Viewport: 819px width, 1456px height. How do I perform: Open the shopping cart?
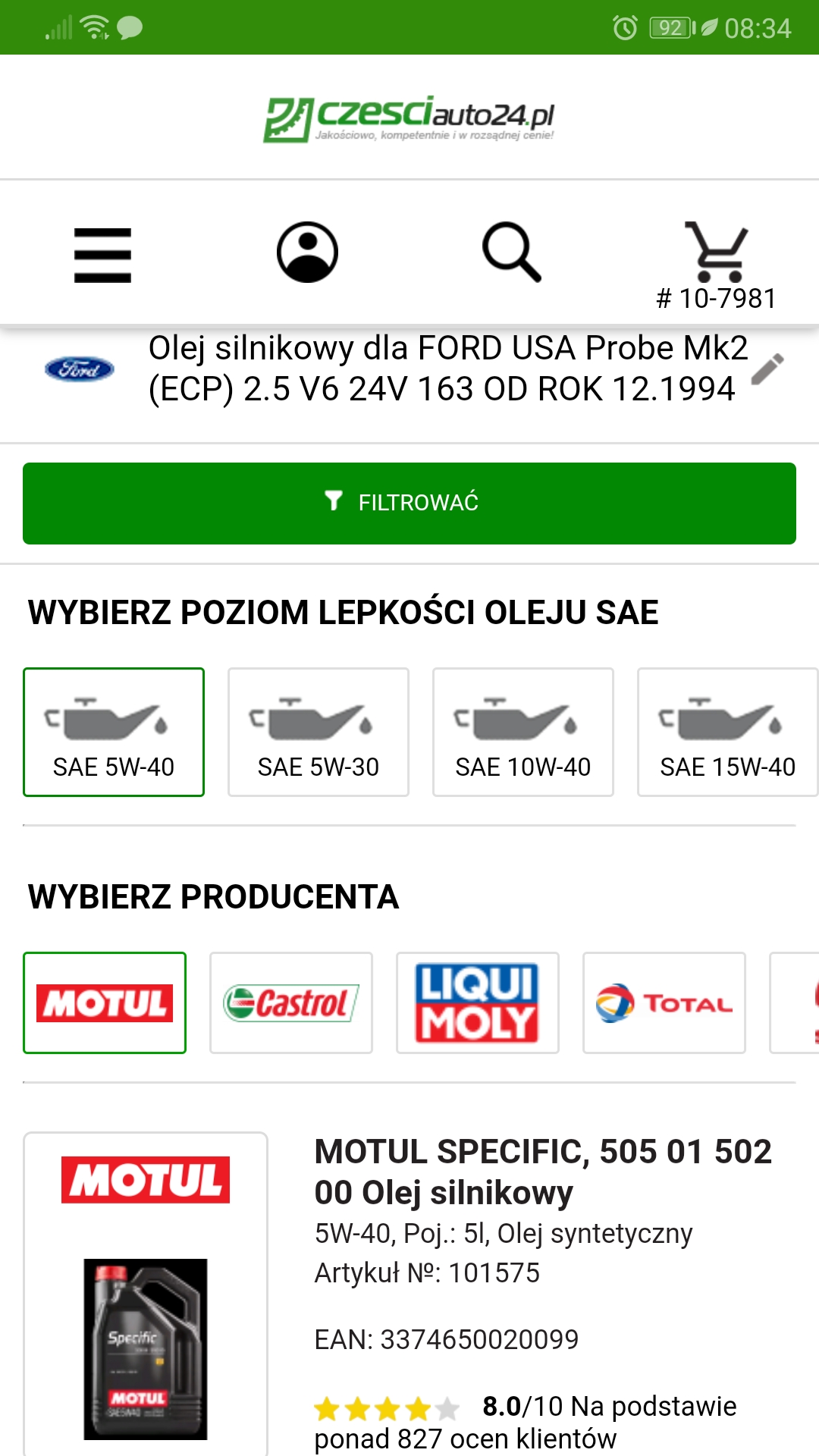click(716, 254)
